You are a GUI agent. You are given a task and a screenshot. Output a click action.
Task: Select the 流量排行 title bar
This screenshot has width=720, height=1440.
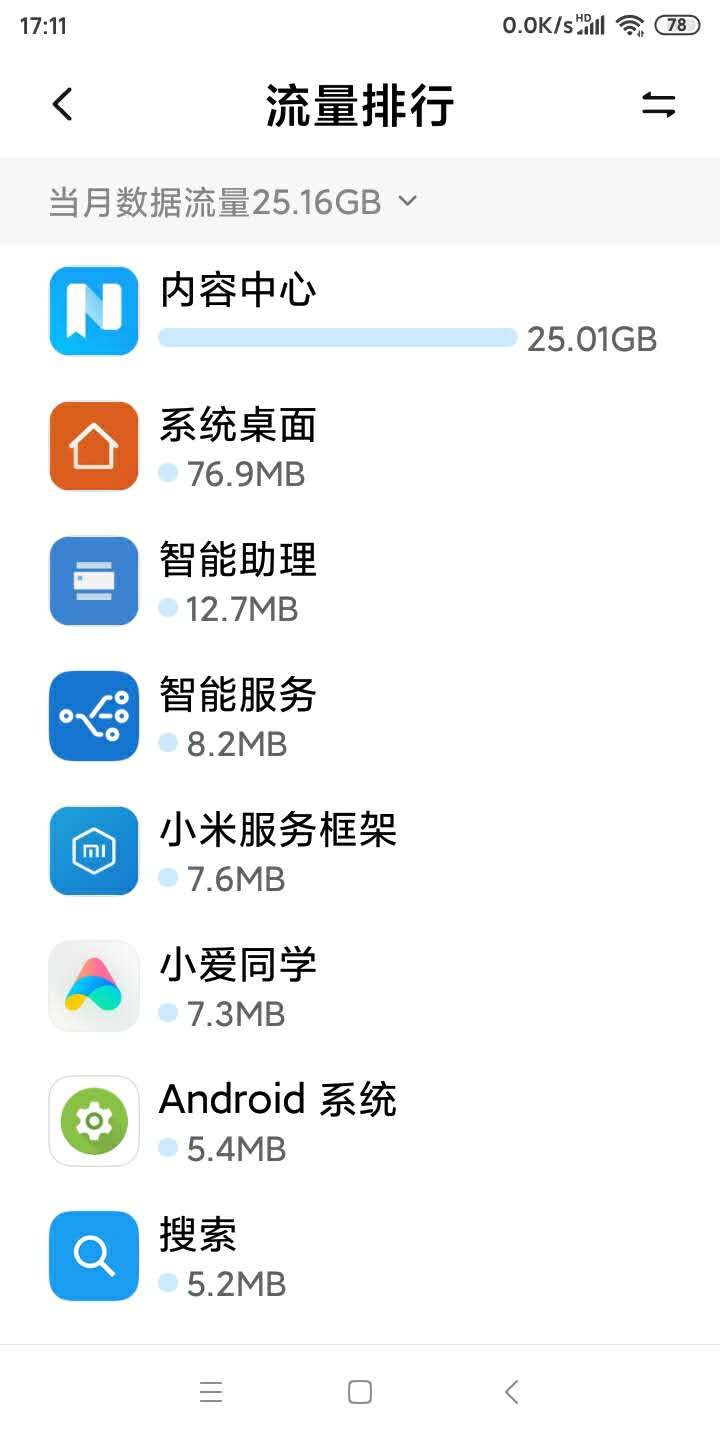pos(360,104)
